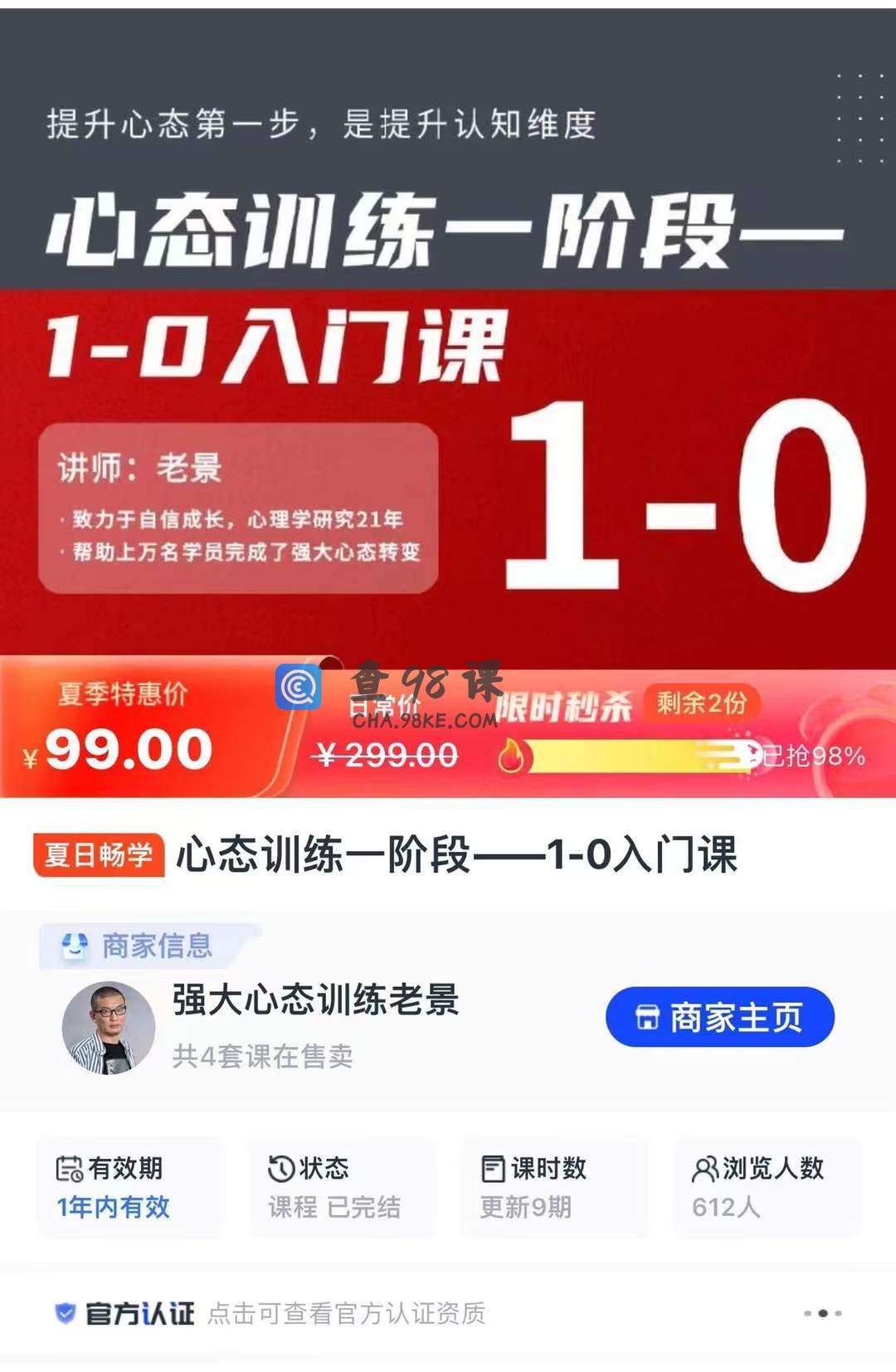Open the 商家主页 merchant homepage

[x=719, y=1017]
